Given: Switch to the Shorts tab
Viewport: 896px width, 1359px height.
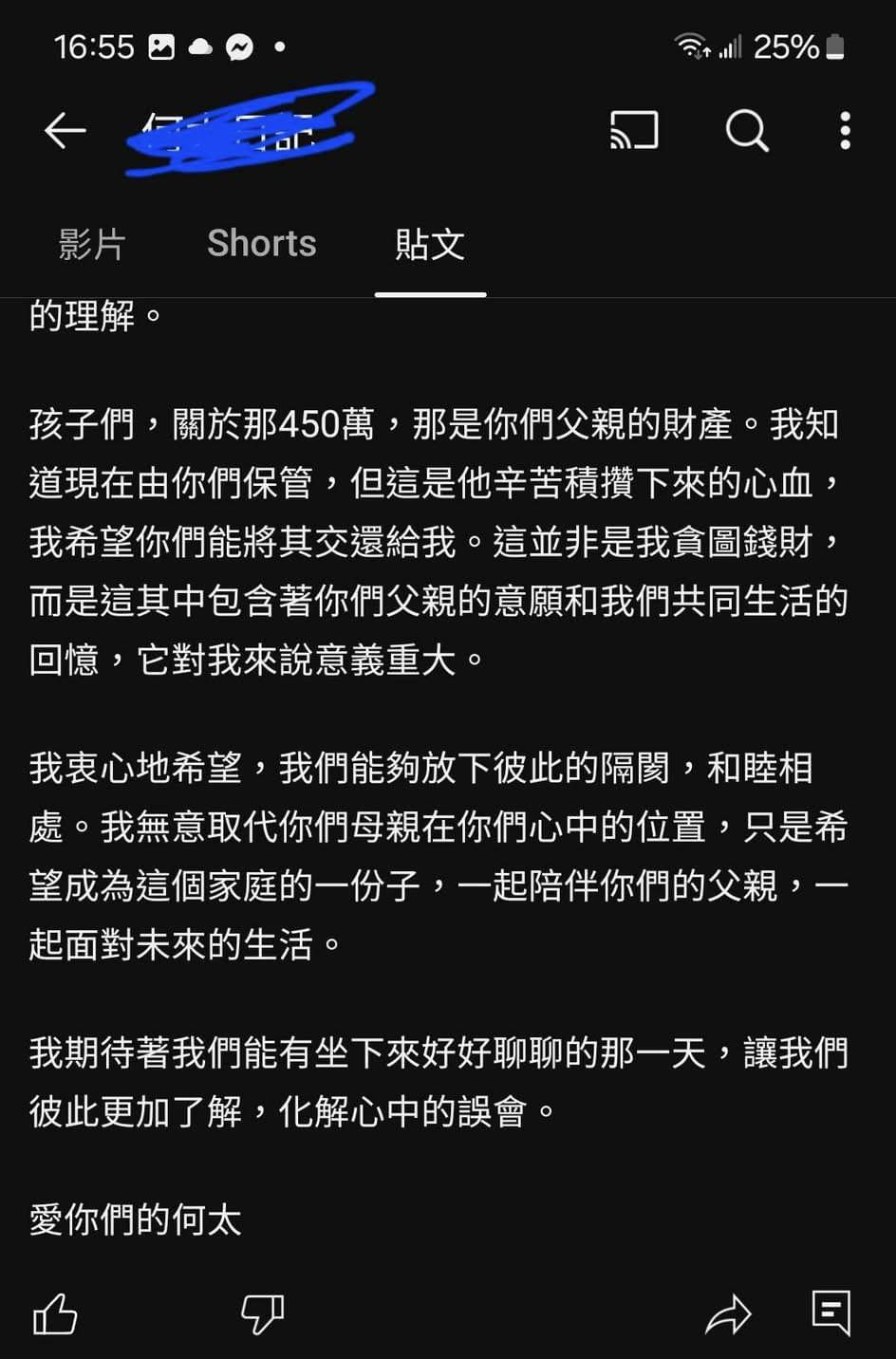Looking at the screenshot, I should point(261,244).
